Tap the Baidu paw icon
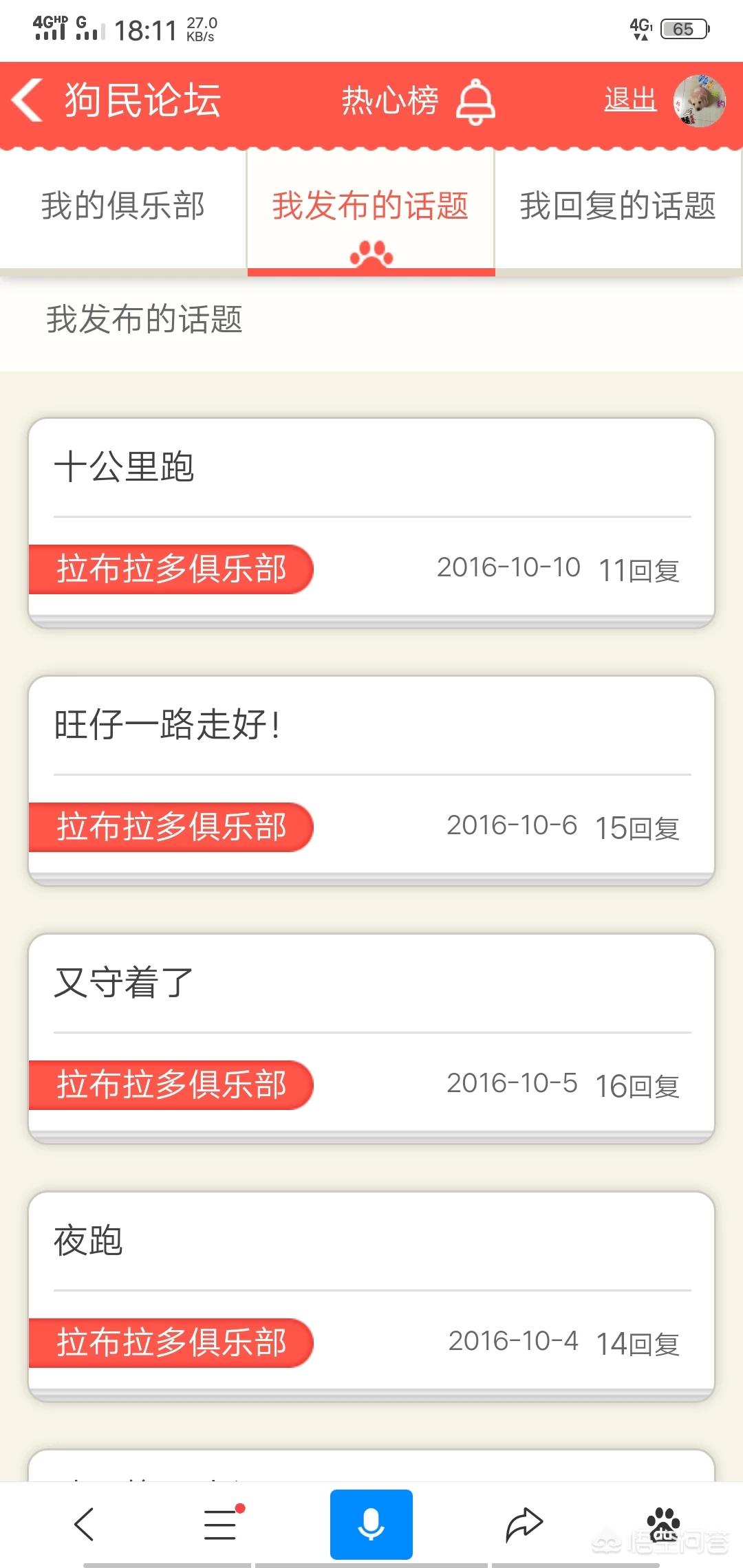 pyautogui.click(x=663, y=1525)
